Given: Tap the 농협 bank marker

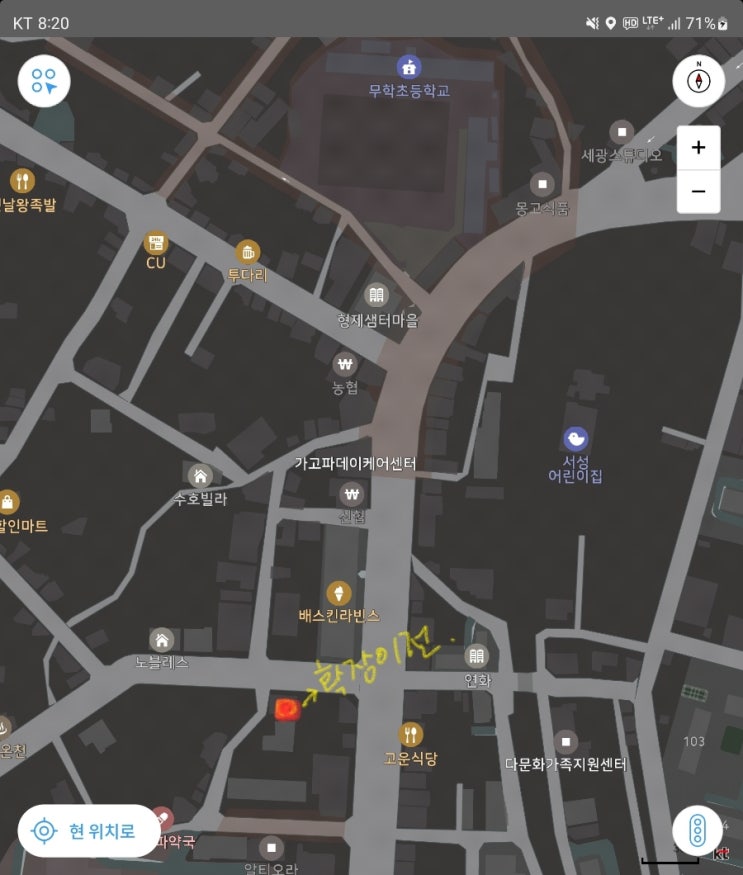Looking at the screenshot, I should coord(345,365).
